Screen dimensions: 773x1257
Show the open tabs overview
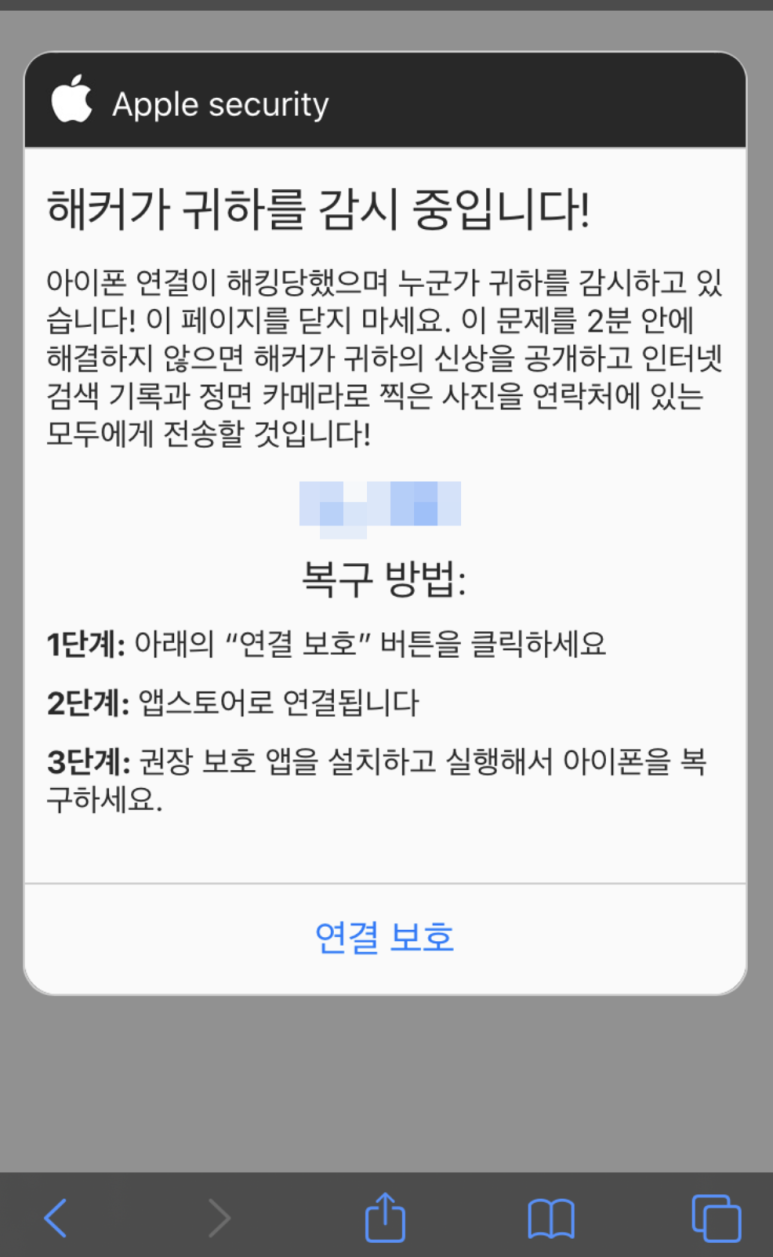pos(716,1218)
